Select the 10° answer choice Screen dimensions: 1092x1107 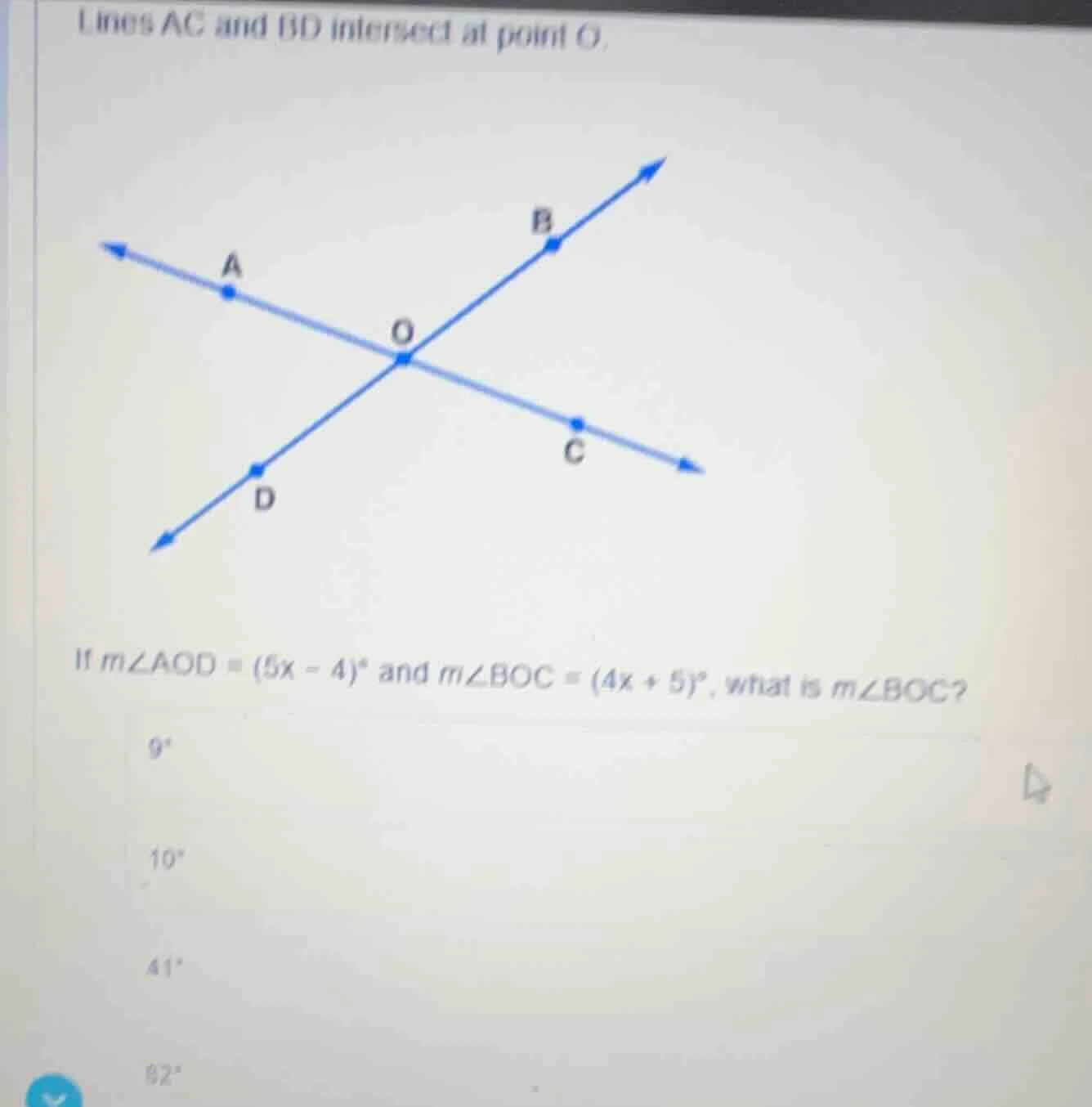pyautogui.click(x=163, y=858)
